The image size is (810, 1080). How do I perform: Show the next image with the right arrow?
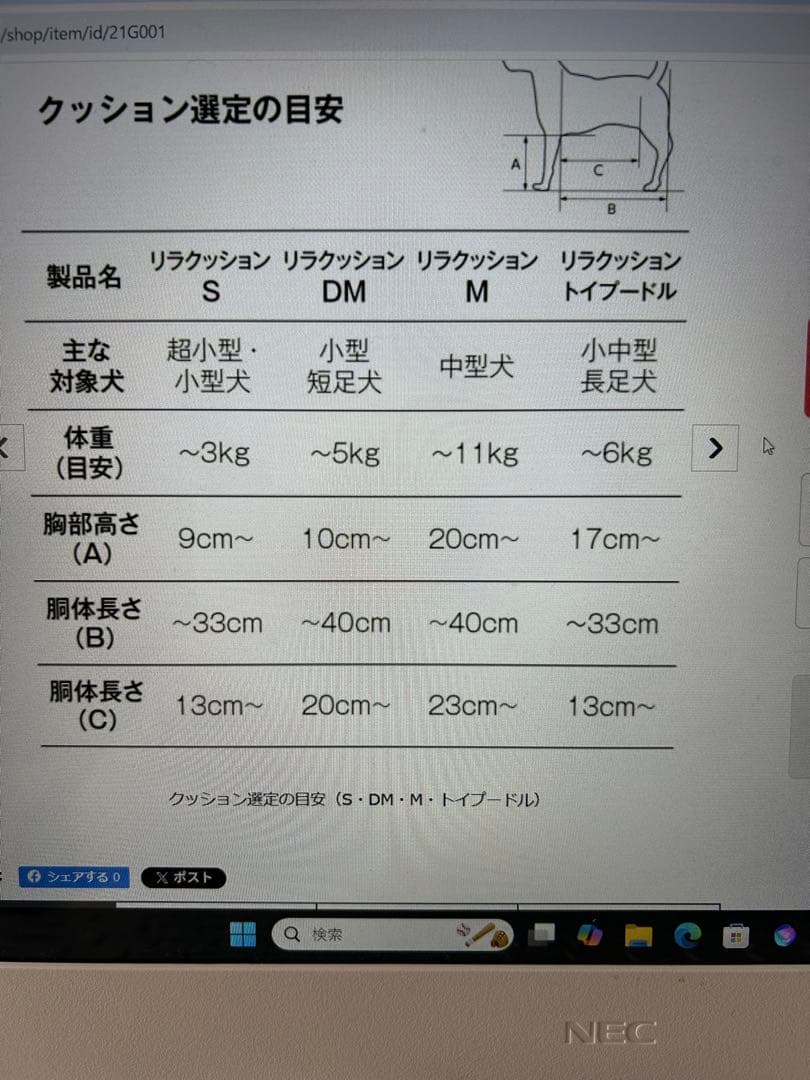pyautogui.click(x=714, y=448)
